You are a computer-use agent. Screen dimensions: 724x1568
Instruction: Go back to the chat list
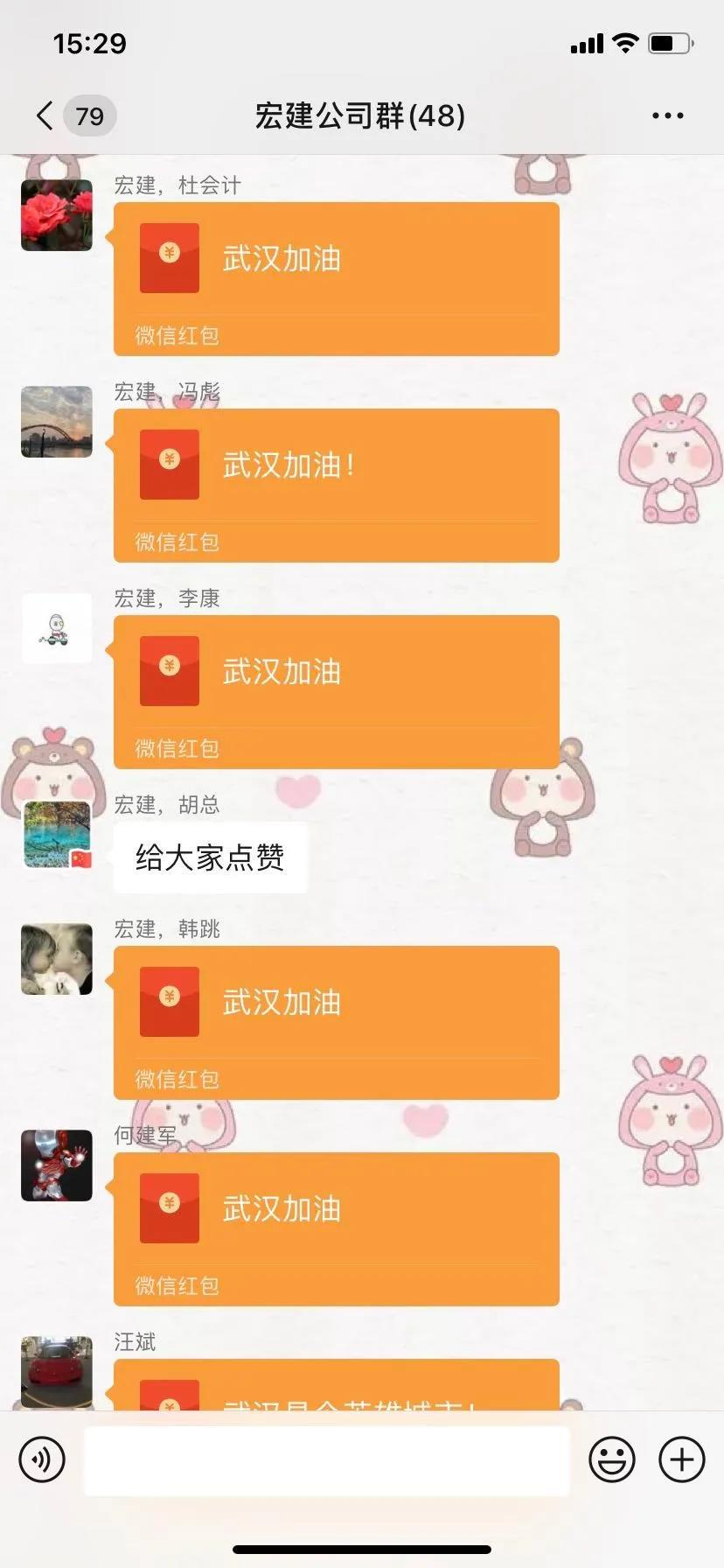[x=45, y=115]
